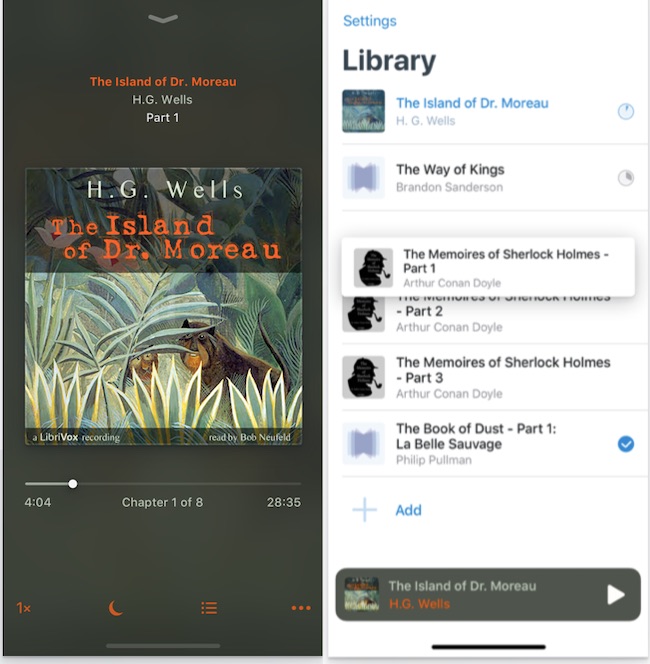The width and height of the screenshot is (650, 664).
Task: Open The Memoires of Sherlock Holmes - Part 3
Action: click(487, 377)
